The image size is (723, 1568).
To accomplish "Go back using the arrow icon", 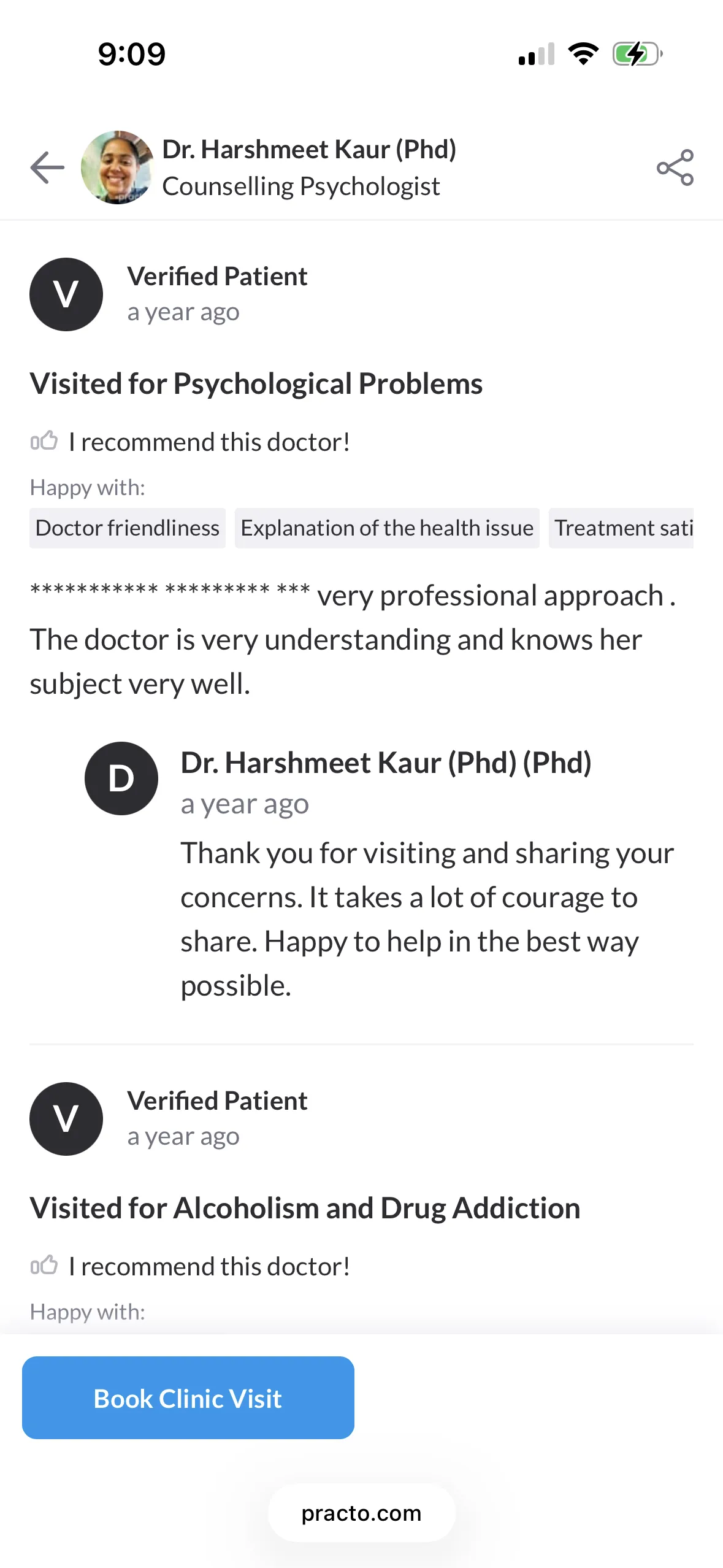I will [x=47, y=167].
